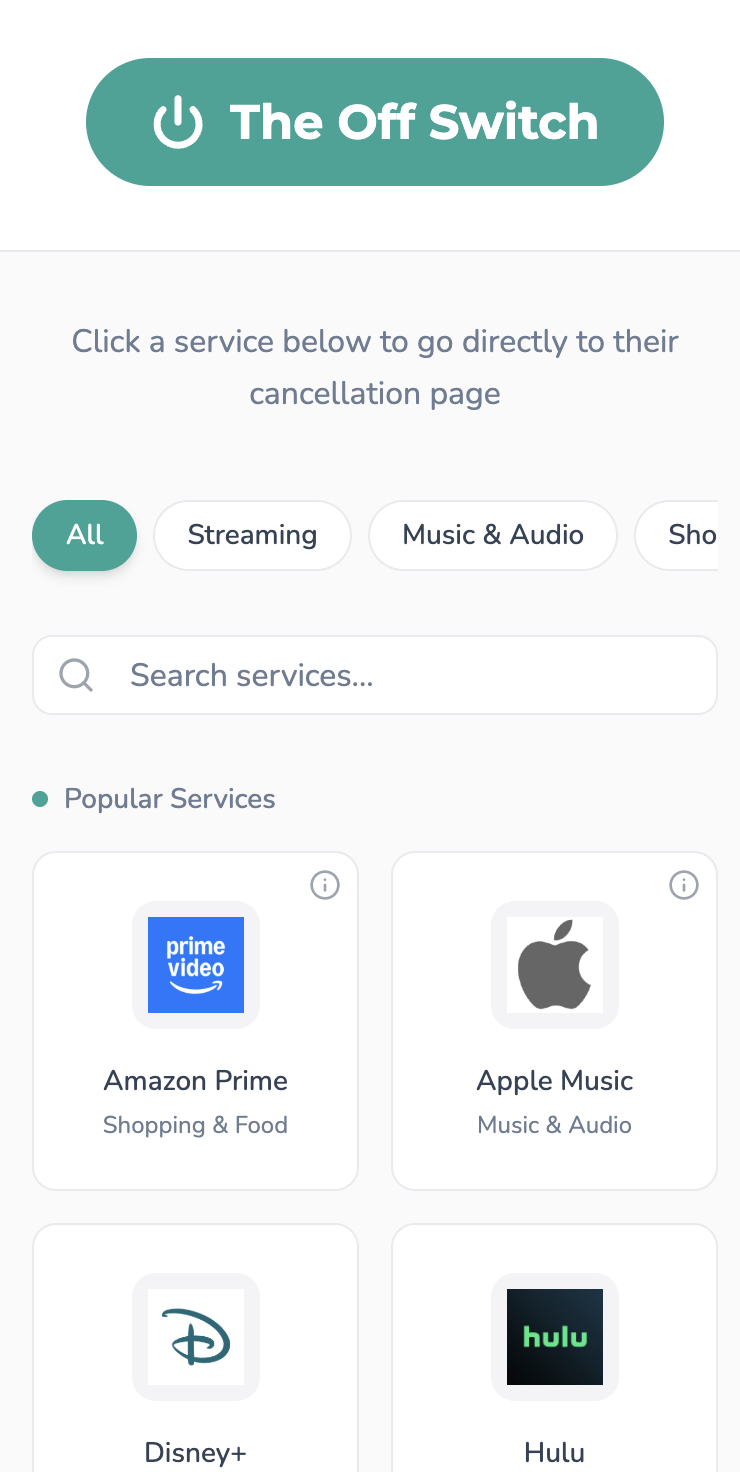The height and width of the screenshot is (1472, 740).
Task: View the info icon on Apple Music
Action: tap(684, 885)
